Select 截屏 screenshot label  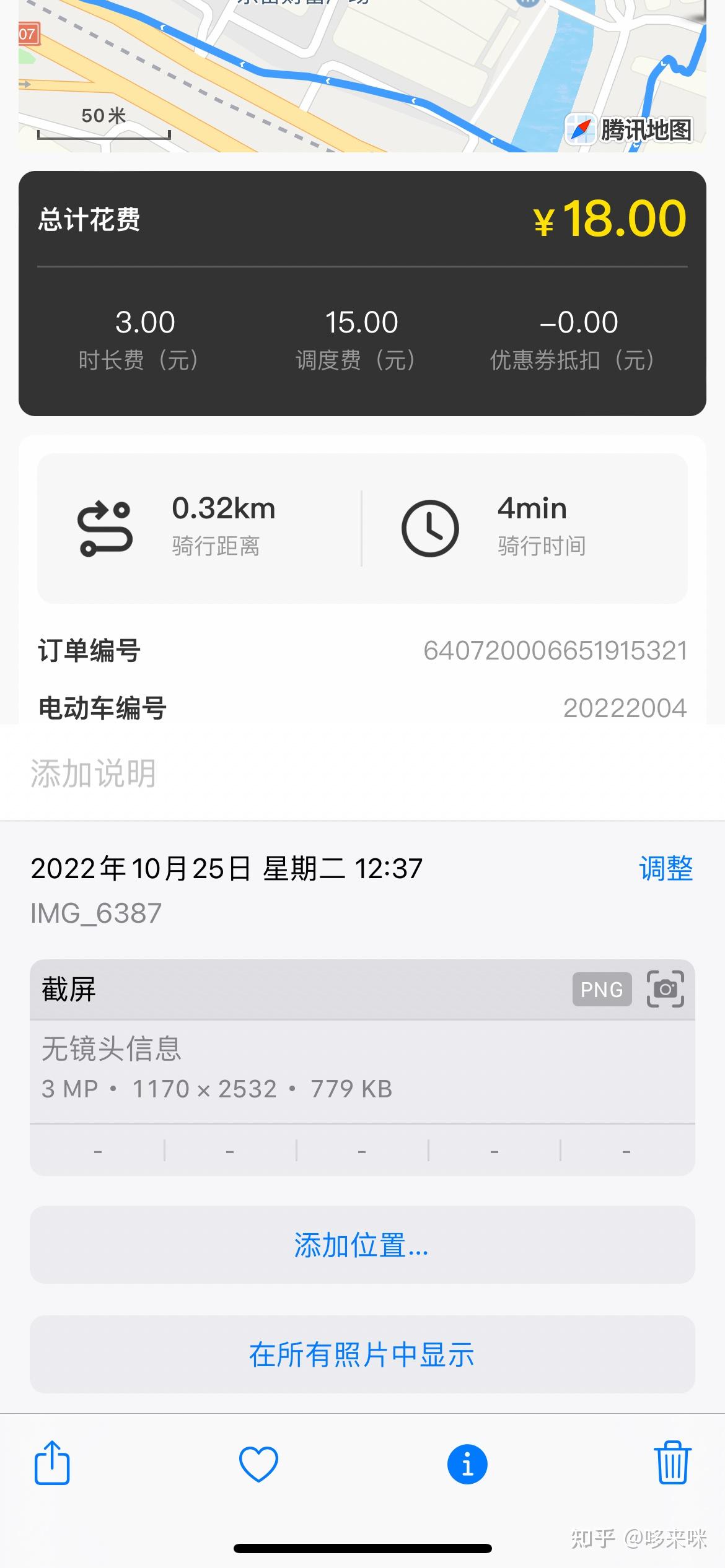pos(67,989)
